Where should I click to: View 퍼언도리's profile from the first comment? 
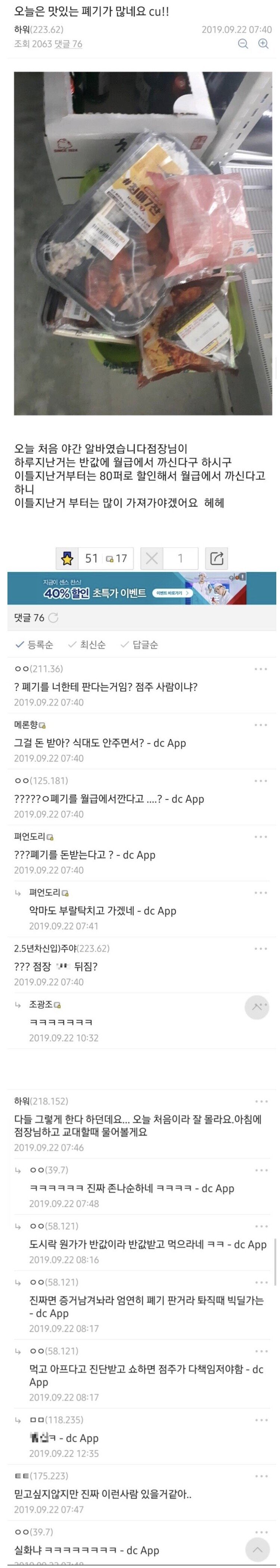29,837
